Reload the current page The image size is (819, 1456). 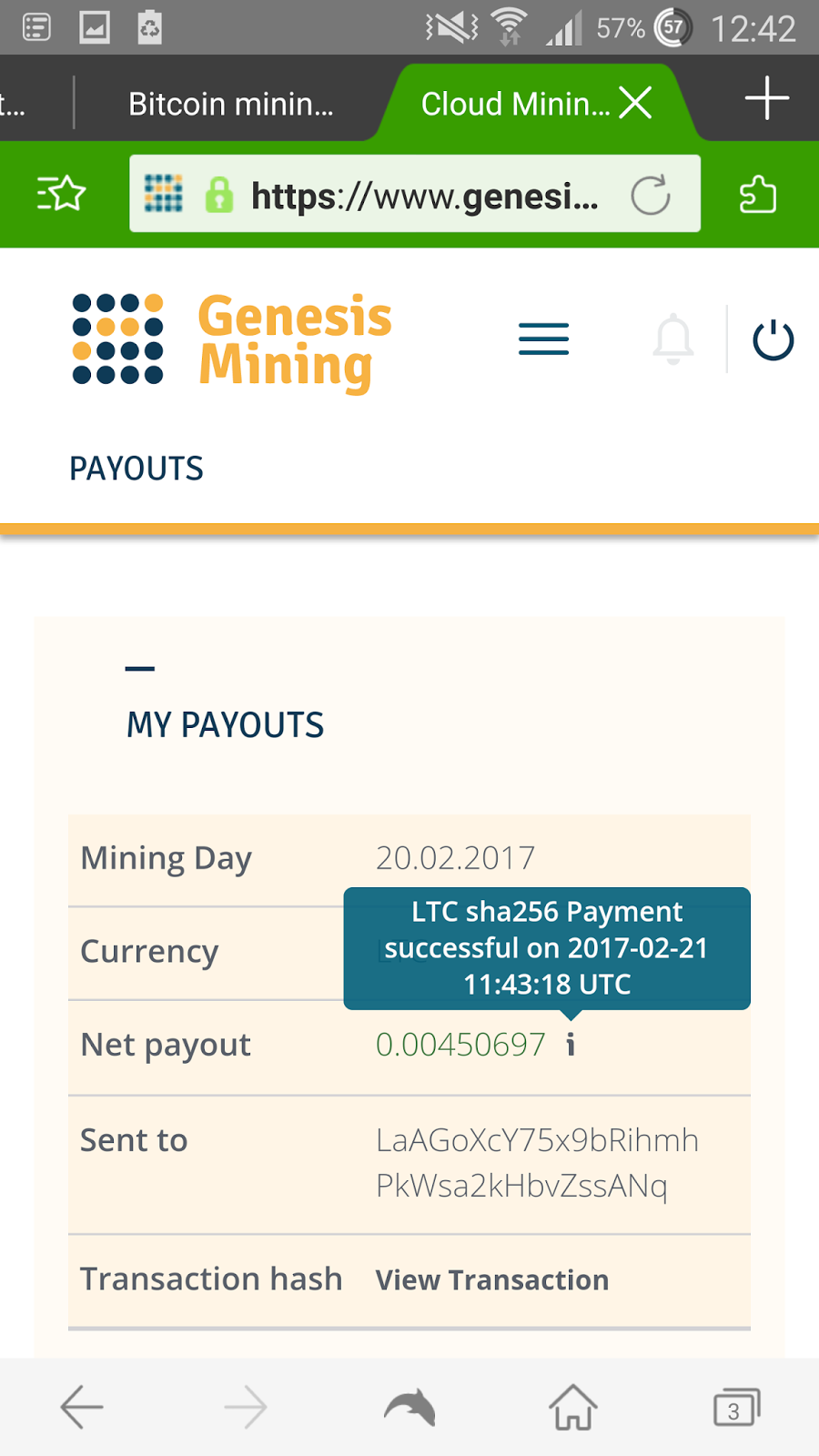click(x=651, y=195)
